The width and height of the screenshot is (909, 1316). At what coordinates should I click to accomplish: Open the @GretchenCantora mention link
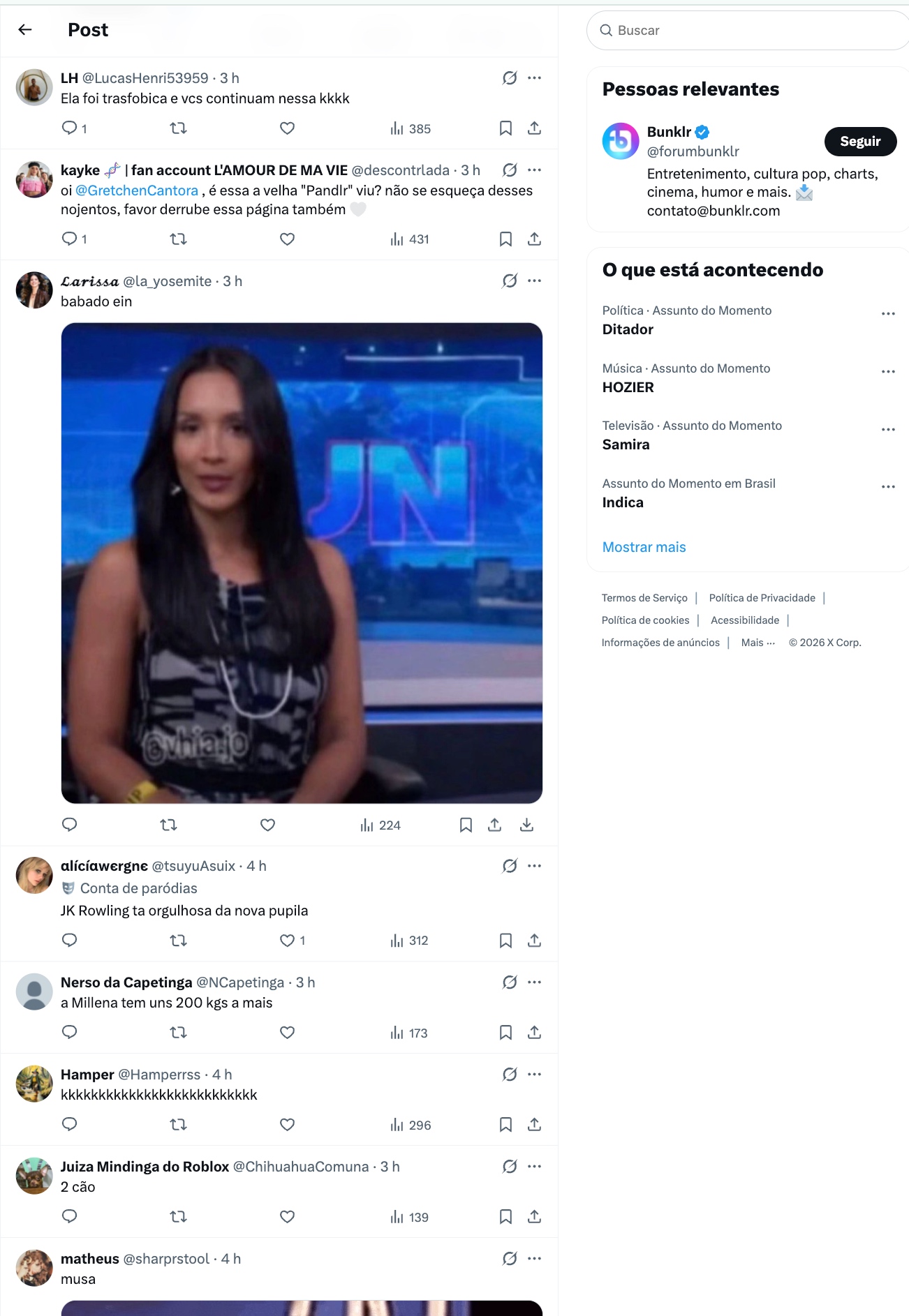pos(137,190)
